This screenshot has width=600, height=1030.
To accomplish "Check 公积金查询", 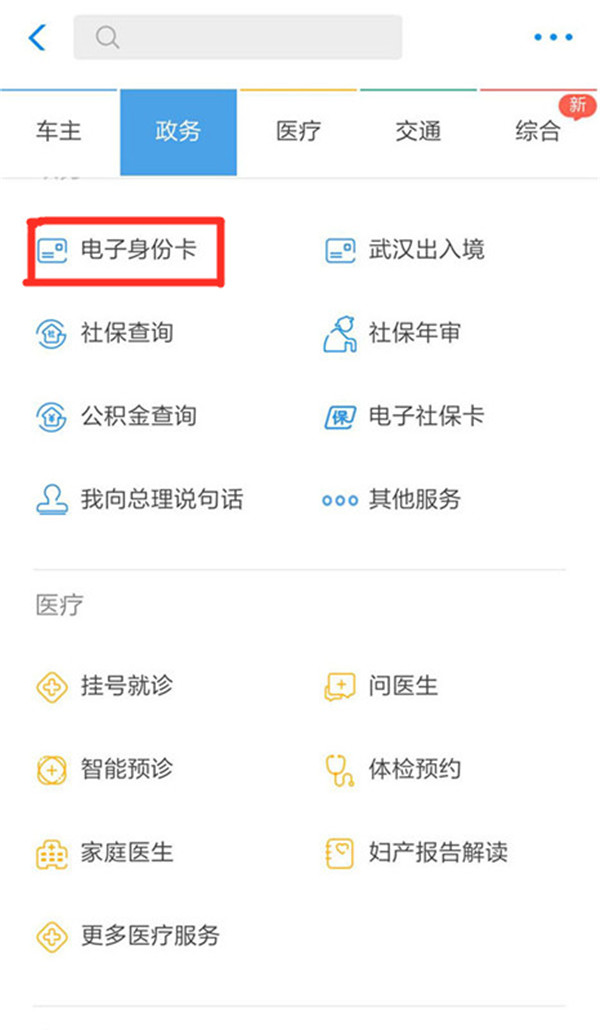I will coord(116,416).
